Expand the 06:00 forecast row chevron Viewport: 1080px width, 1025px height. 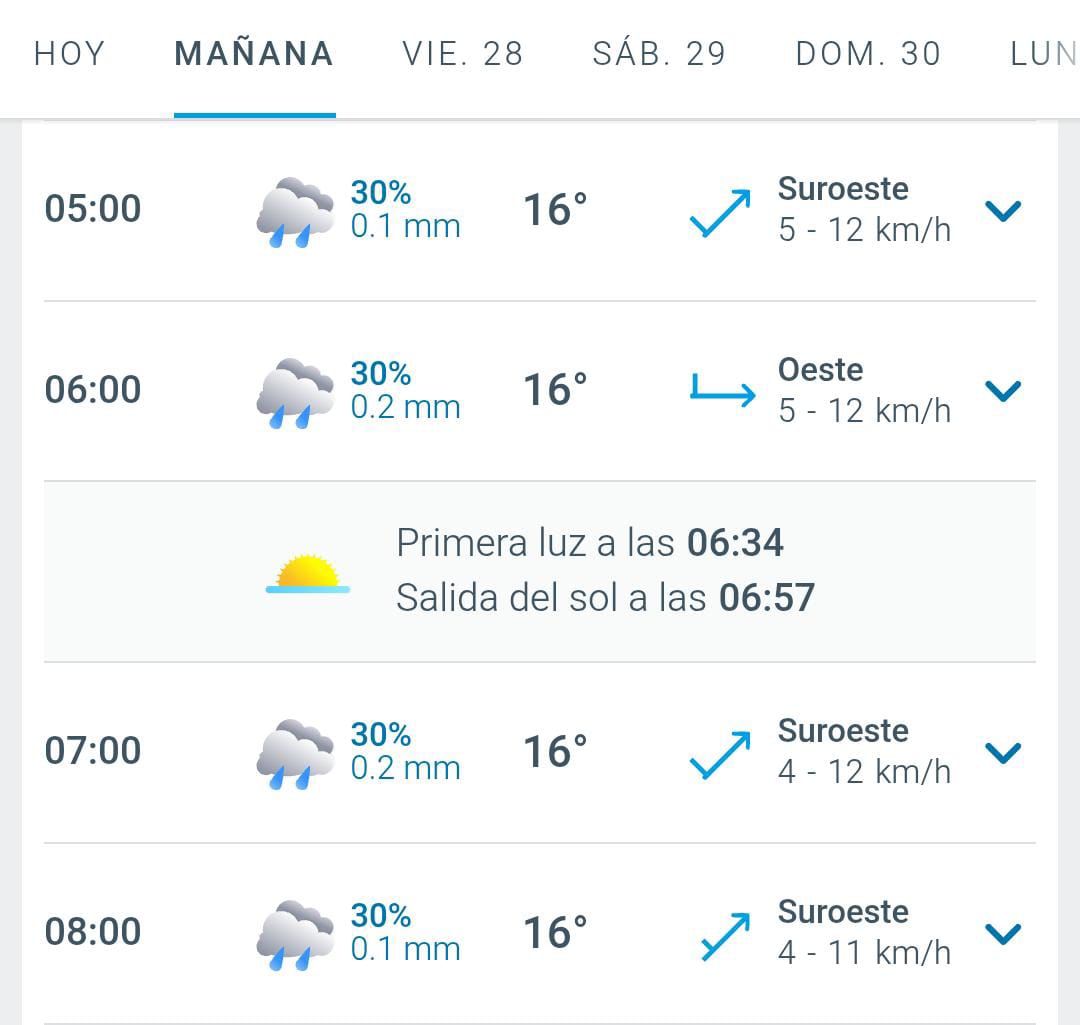tap(1003, 391)
